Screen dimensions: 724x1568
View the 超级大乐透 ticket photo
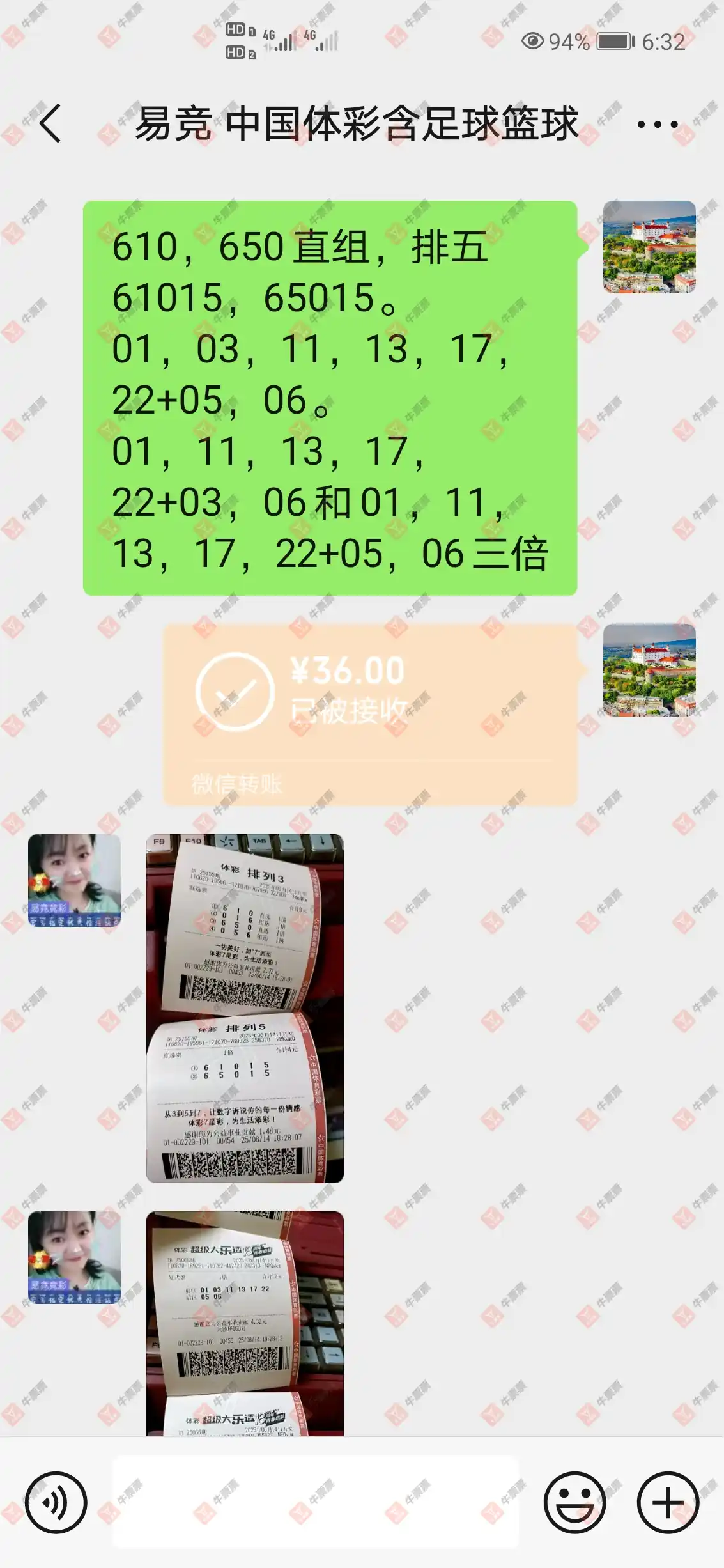(x=245, y=1323)
